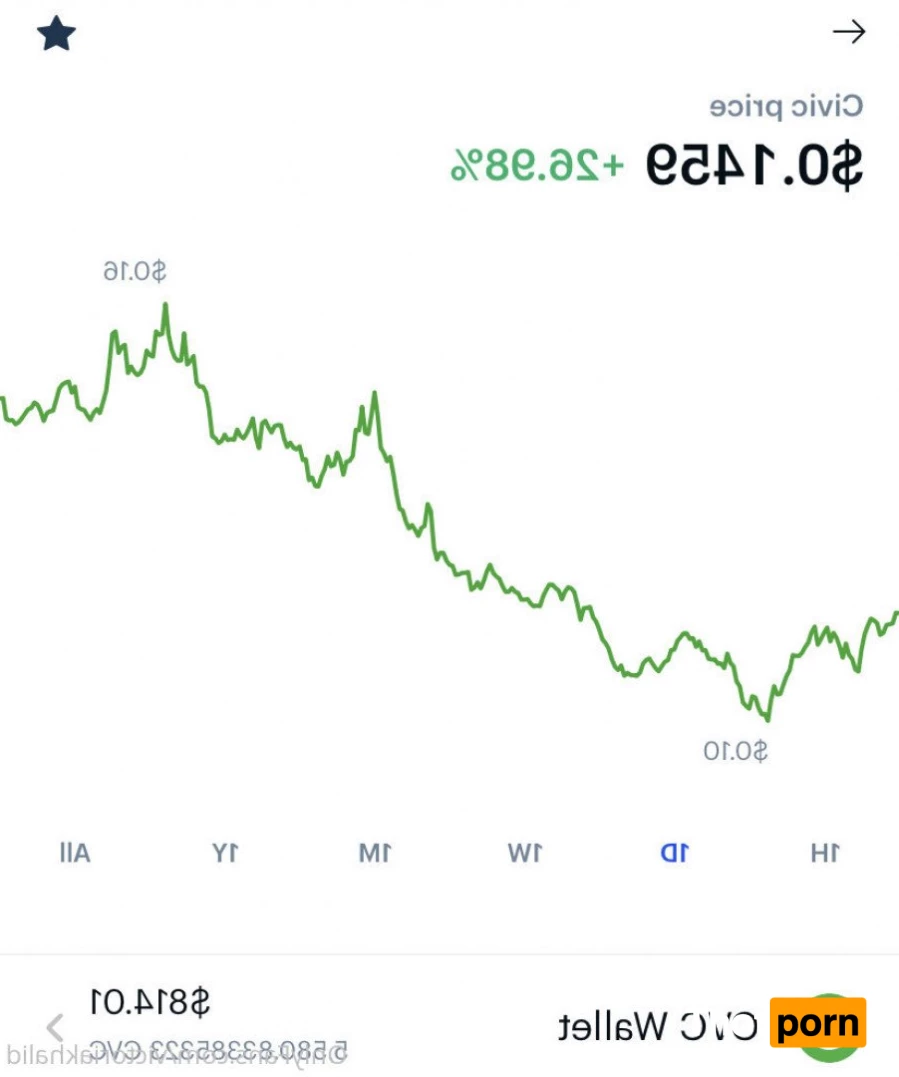Show the 1M price chart
Viewport: 899px width, 1077px height.
click(375, 853)
